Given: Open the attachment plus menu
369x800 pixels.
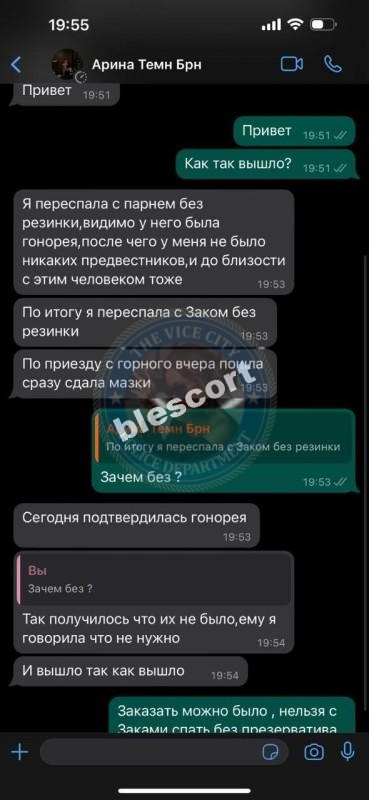Looking at the screenshot, I should 19,752.
